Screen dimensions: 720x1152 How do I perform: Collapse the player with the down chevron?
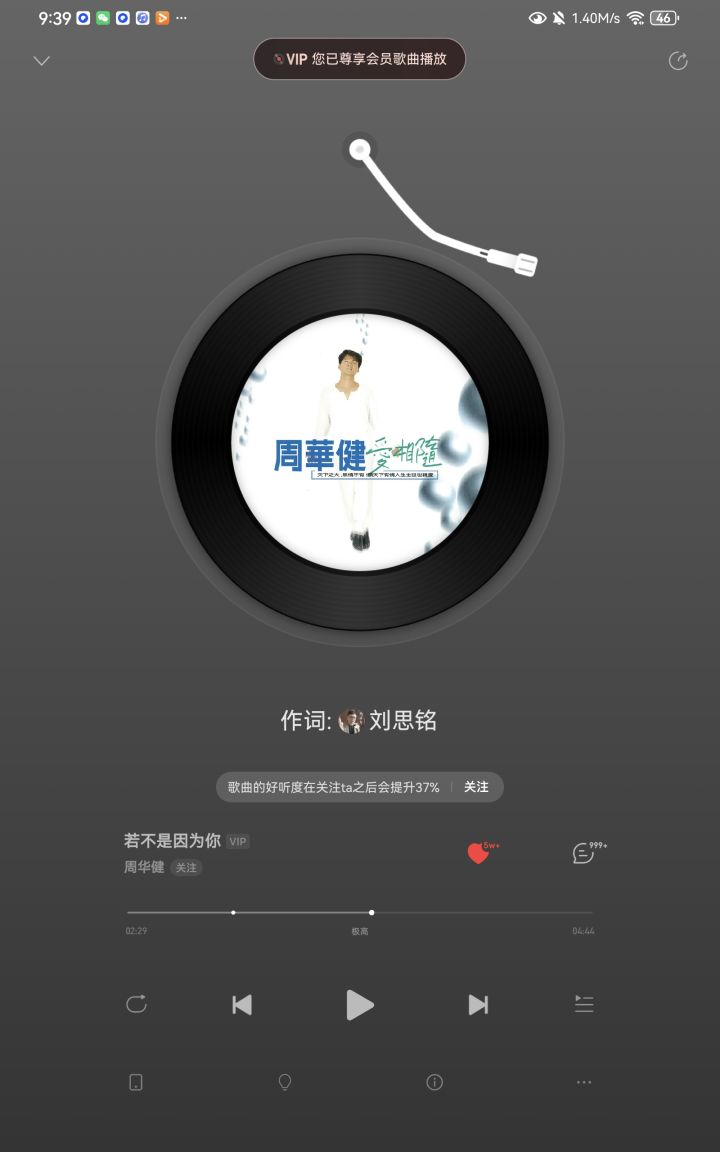tap(41, 60)
